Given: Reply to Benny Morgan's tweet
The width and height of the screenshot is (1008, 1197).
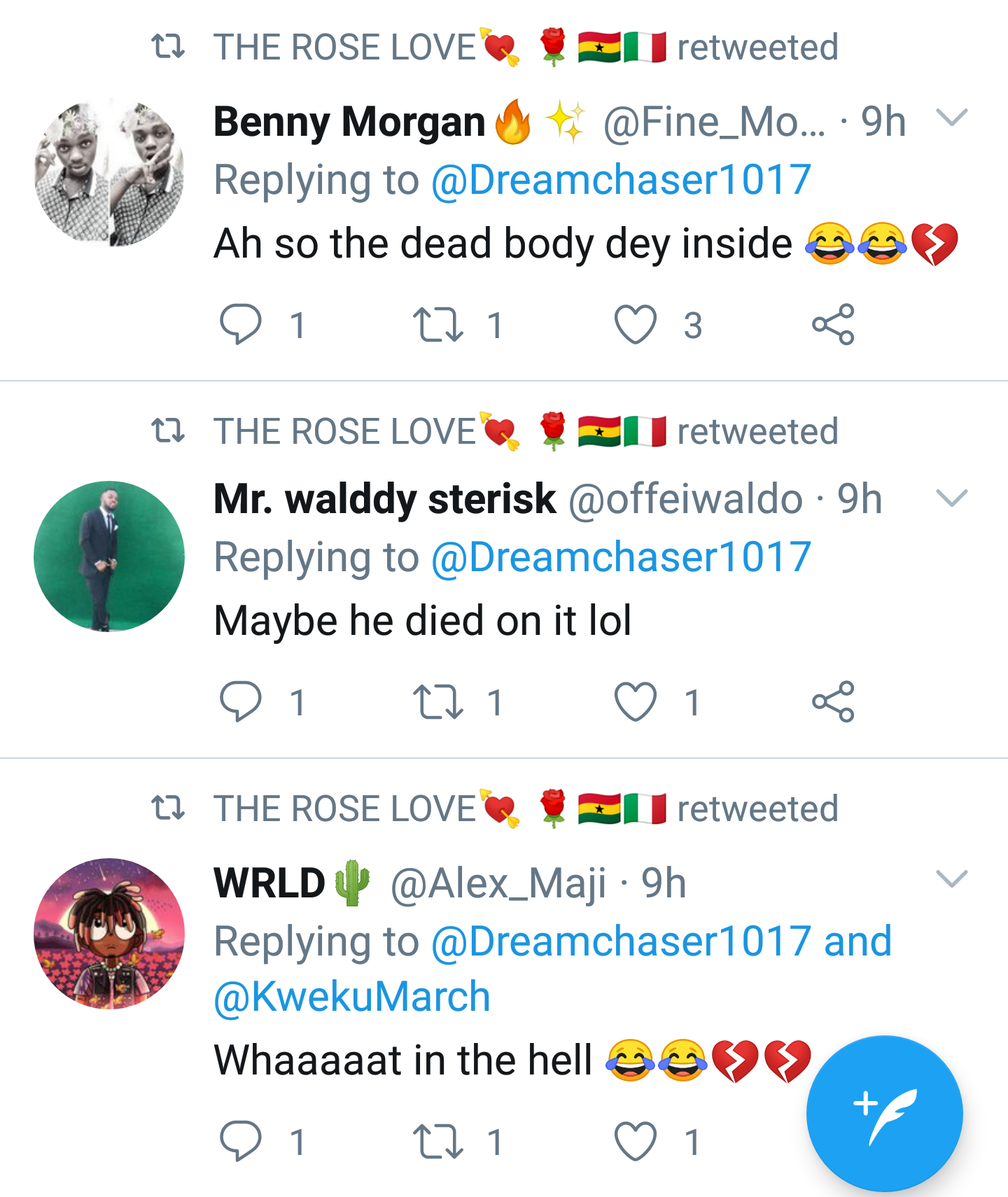Looking at the screenshot, I should click(x=240, y=325).
